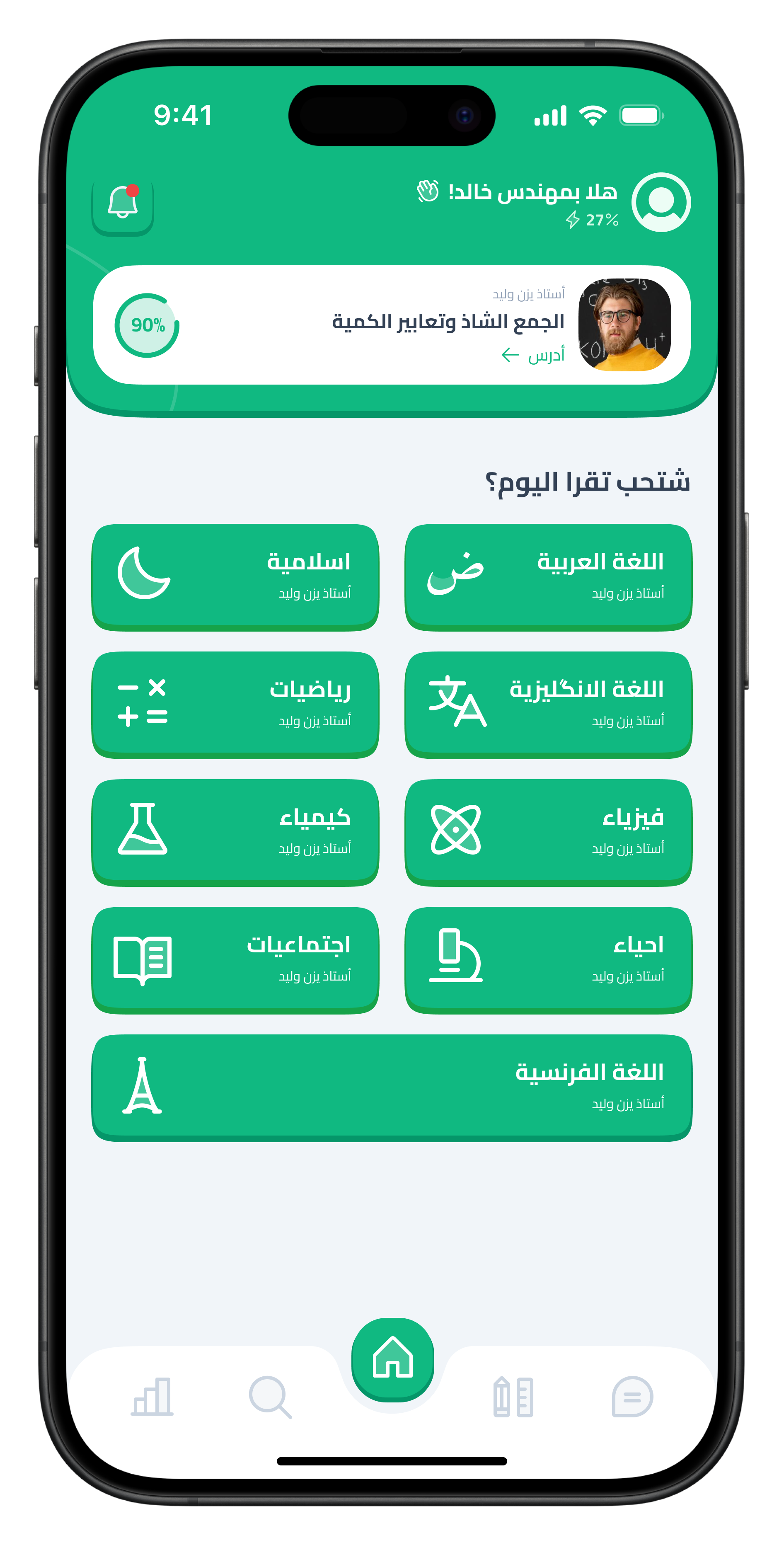Screen dimensions: 784x1545
Task: Switch to the pencil and ruler tab
Action: (513, 1397)
